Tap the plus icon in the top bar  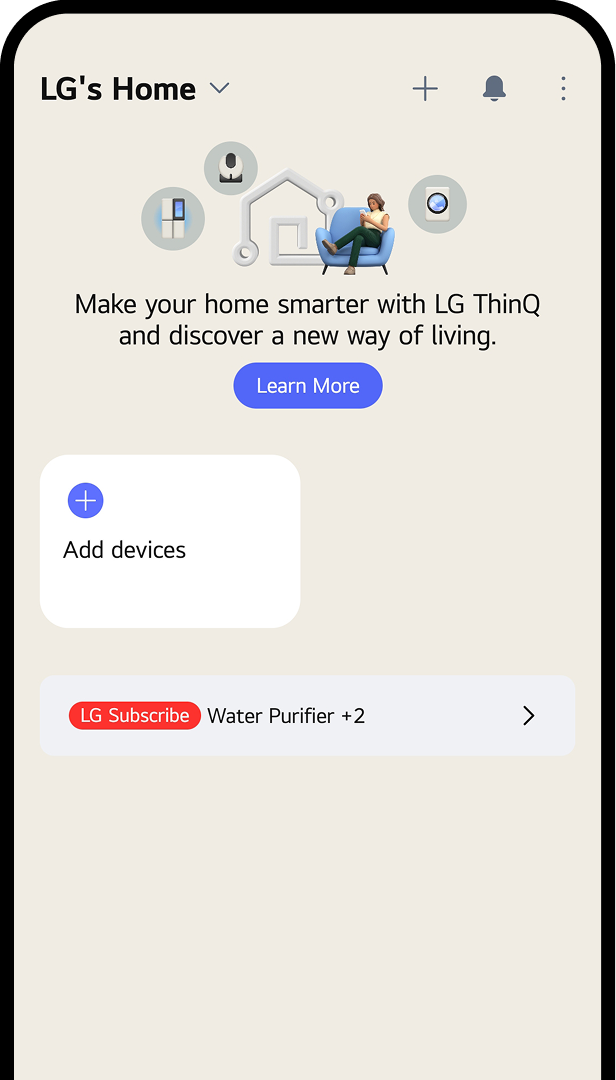click(425, 89)
